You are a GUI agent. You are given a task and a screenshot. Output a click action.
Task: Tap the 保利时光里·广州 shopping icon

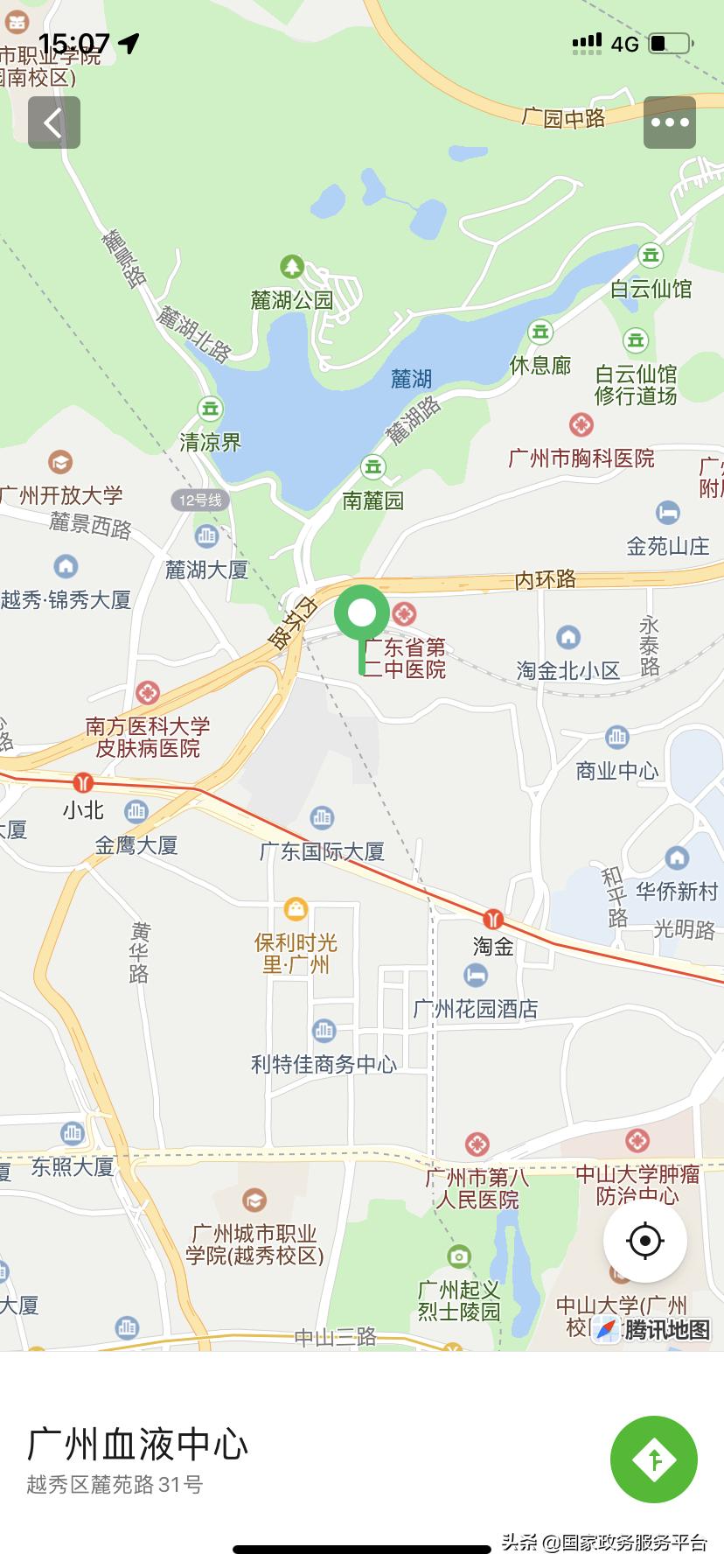[x=296, y=910]
